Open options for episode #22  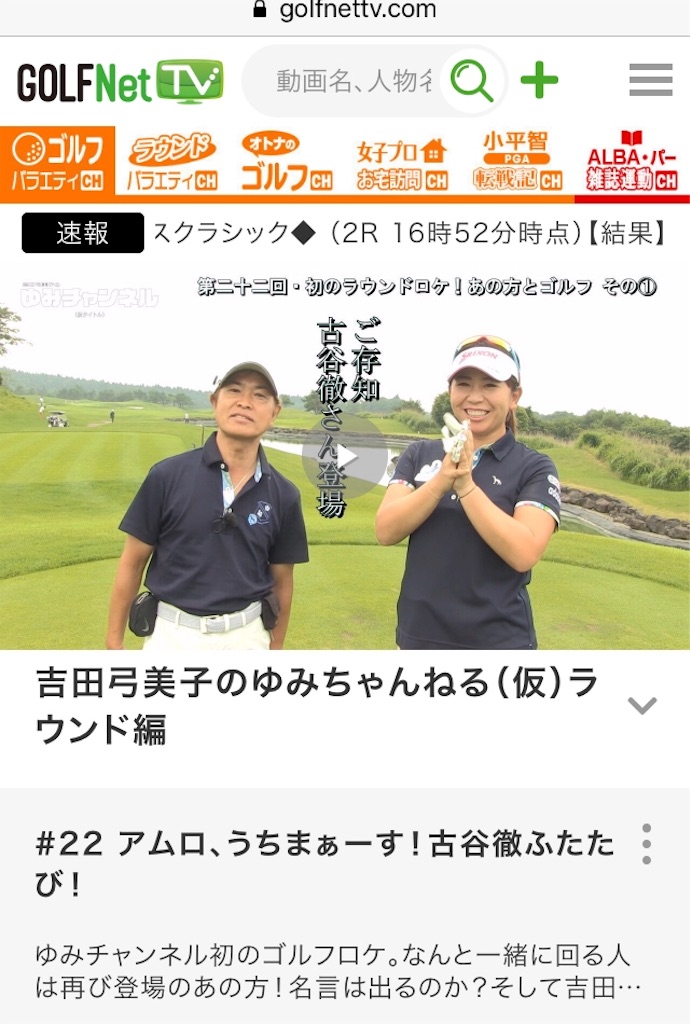[x=646, y=845]
